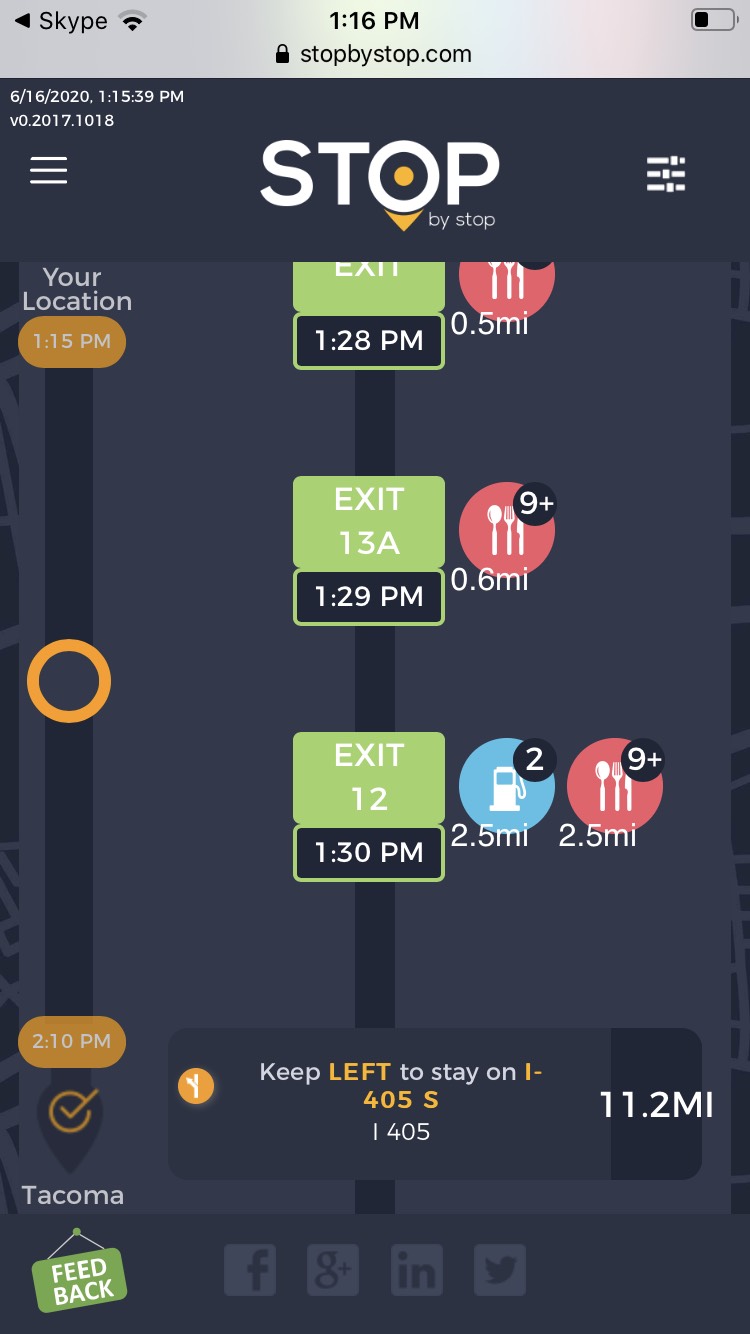View gas stations near Exit 12
Image resolution: width=750 pixels, height=1334 pixels.
pos(506,787)
